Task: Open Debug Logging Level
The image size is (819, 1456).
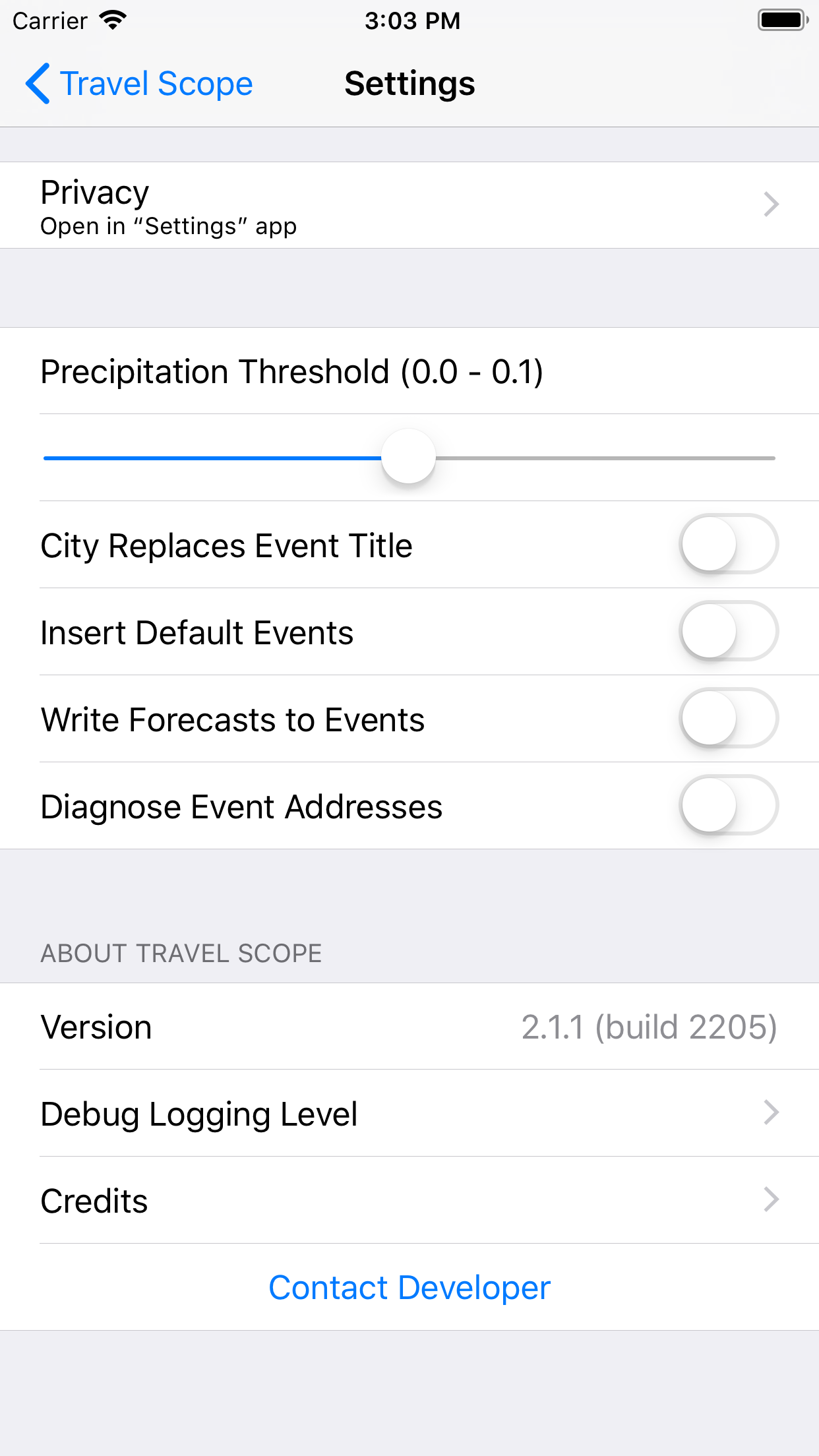Action: click(x=409, y=1113)
